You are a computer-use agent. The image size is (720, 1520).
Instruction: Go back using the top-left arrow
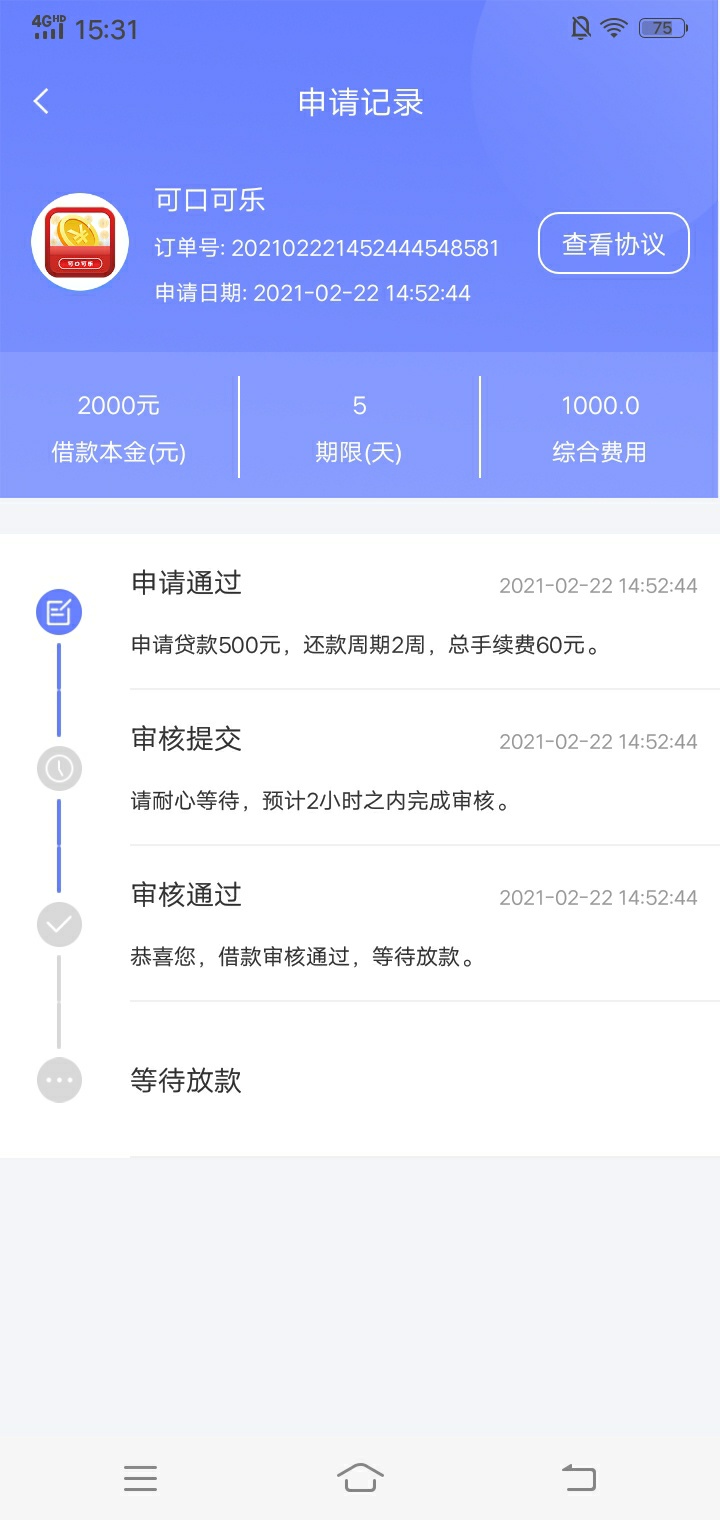tap(41, 101)
